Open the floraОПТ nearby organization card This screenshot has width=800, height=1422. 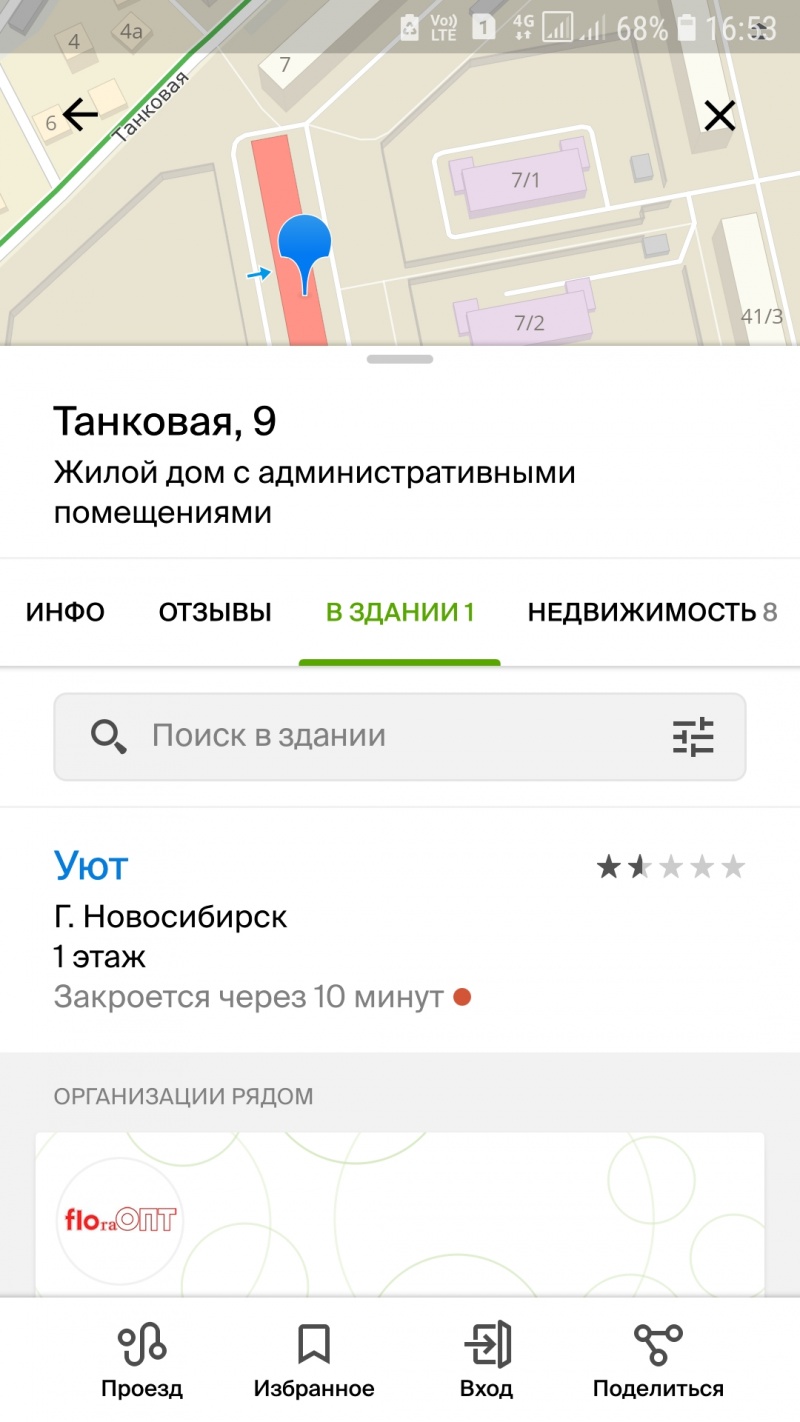400,1215
